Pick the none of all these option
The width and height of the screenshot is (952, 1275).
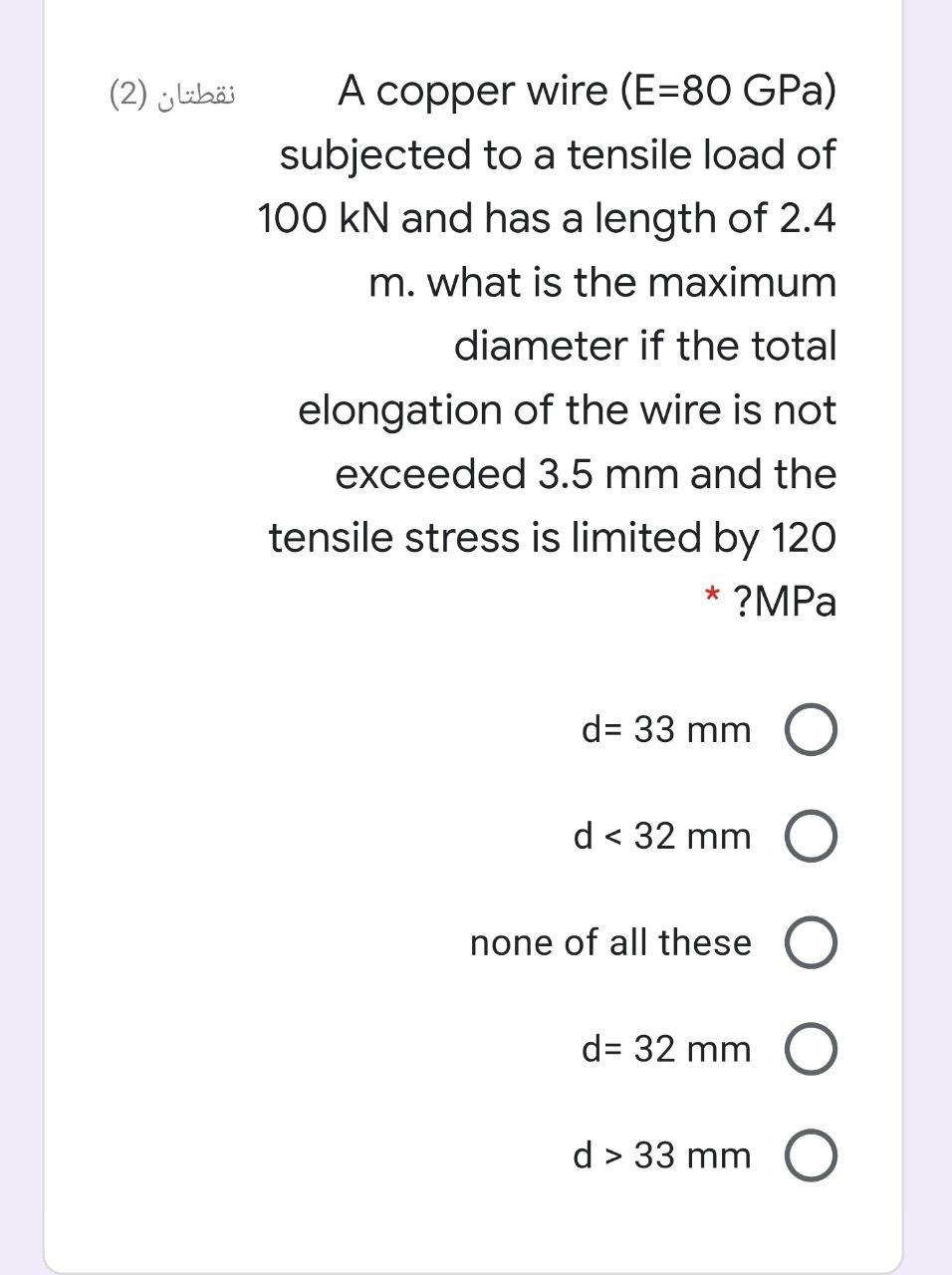pos(811,943)
